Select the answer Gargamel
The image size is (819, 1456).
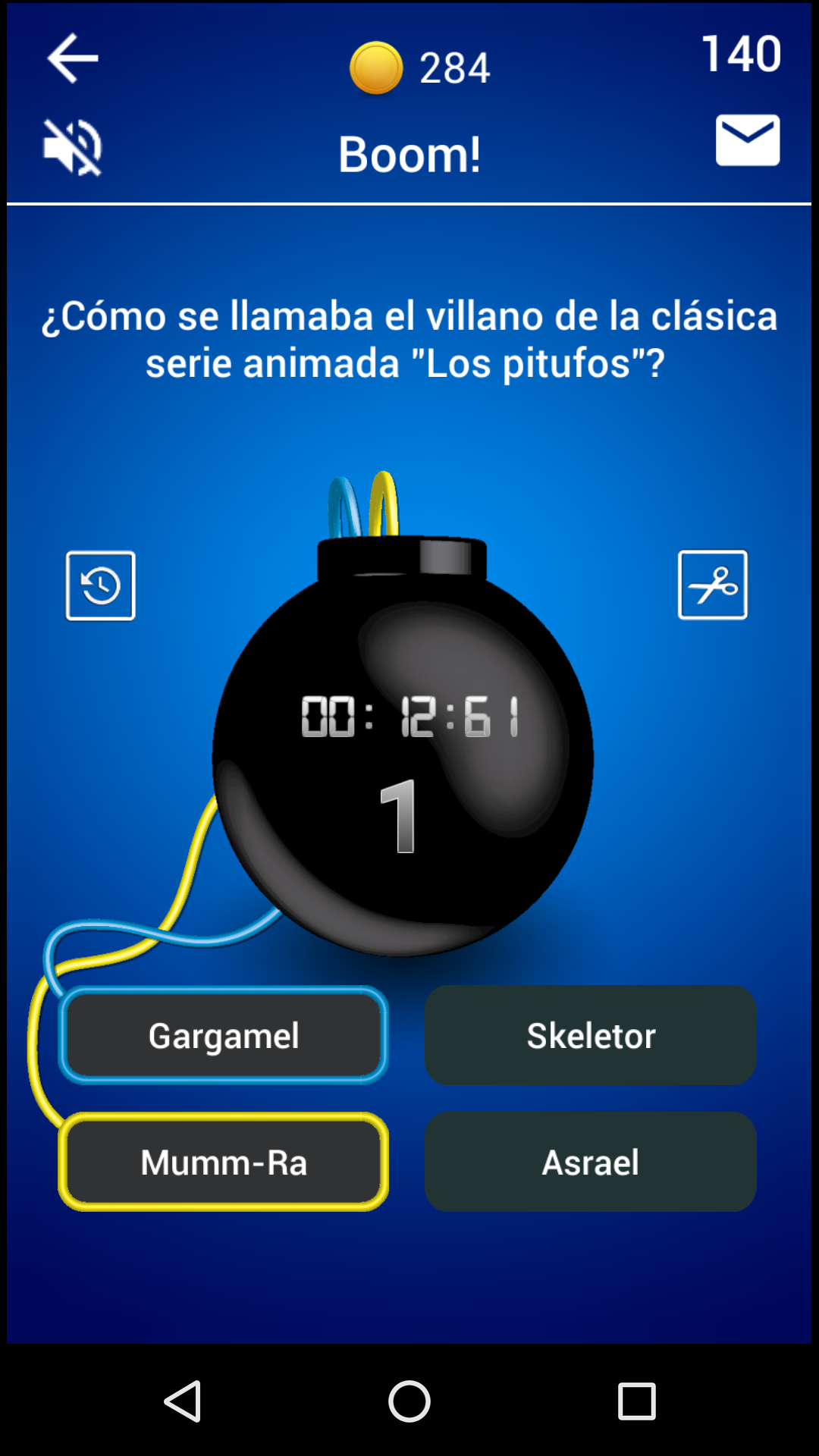(224, 1035)
